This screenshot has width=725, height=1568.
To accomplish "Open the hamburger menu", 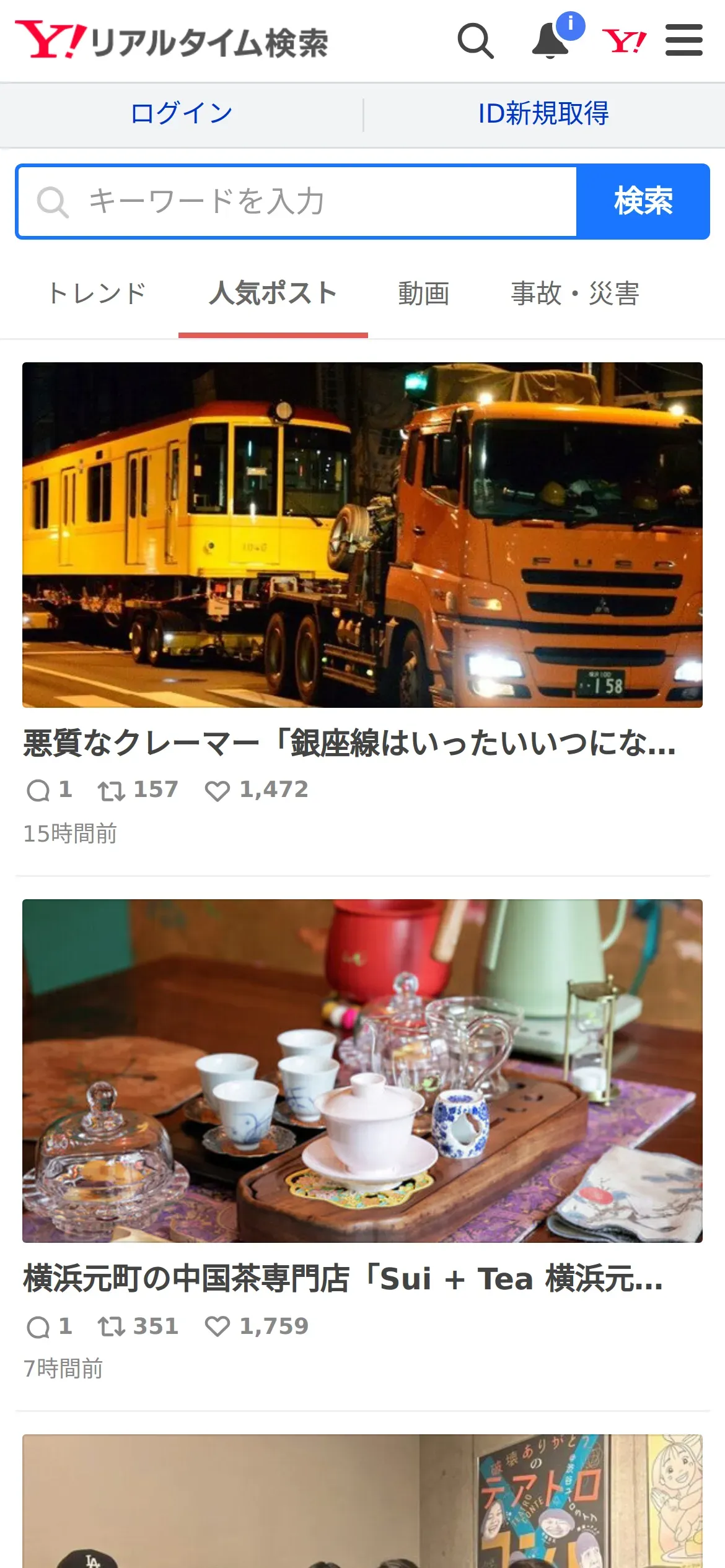I will coord(683,40).
